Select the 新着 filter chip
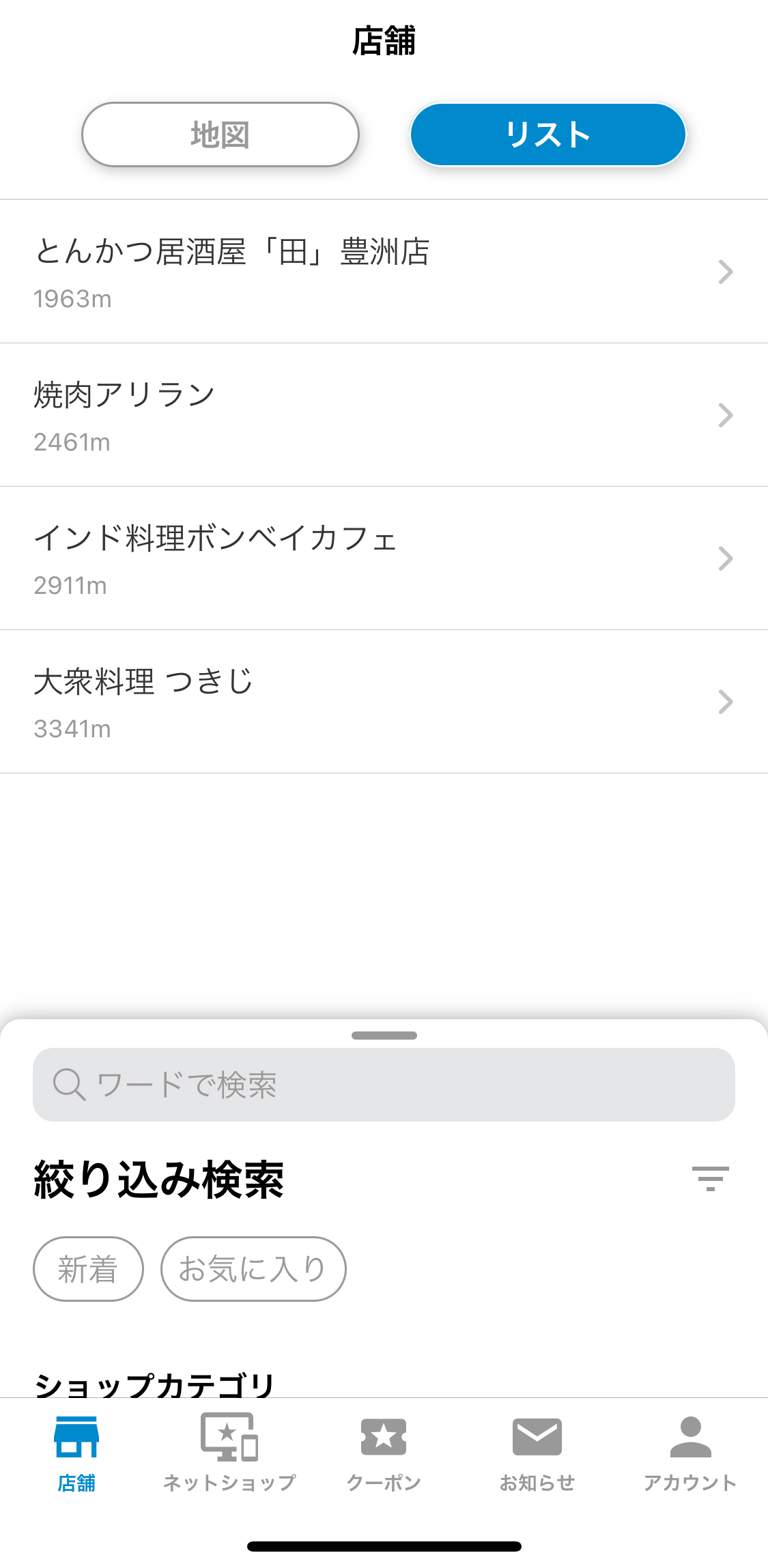 point(88,1269)
